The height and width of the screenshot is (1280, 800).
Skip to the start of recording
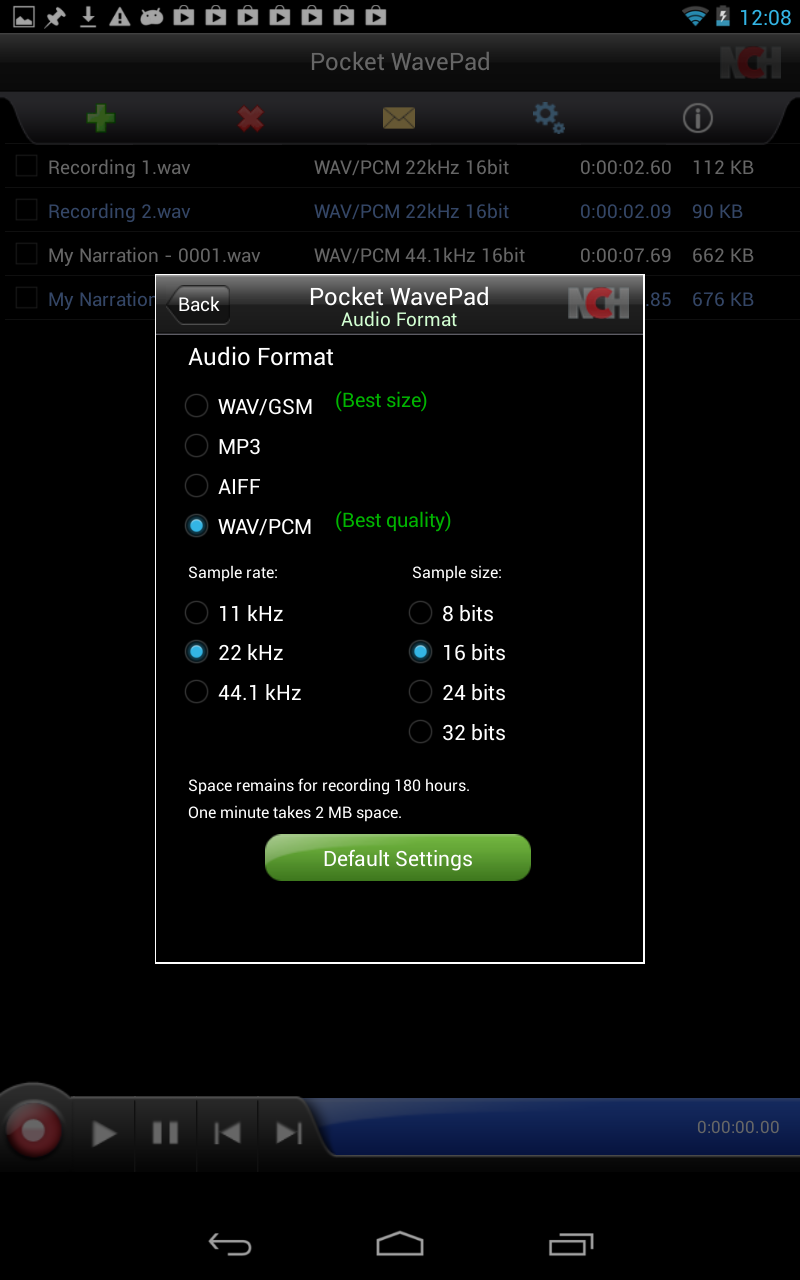[227, 1133]
